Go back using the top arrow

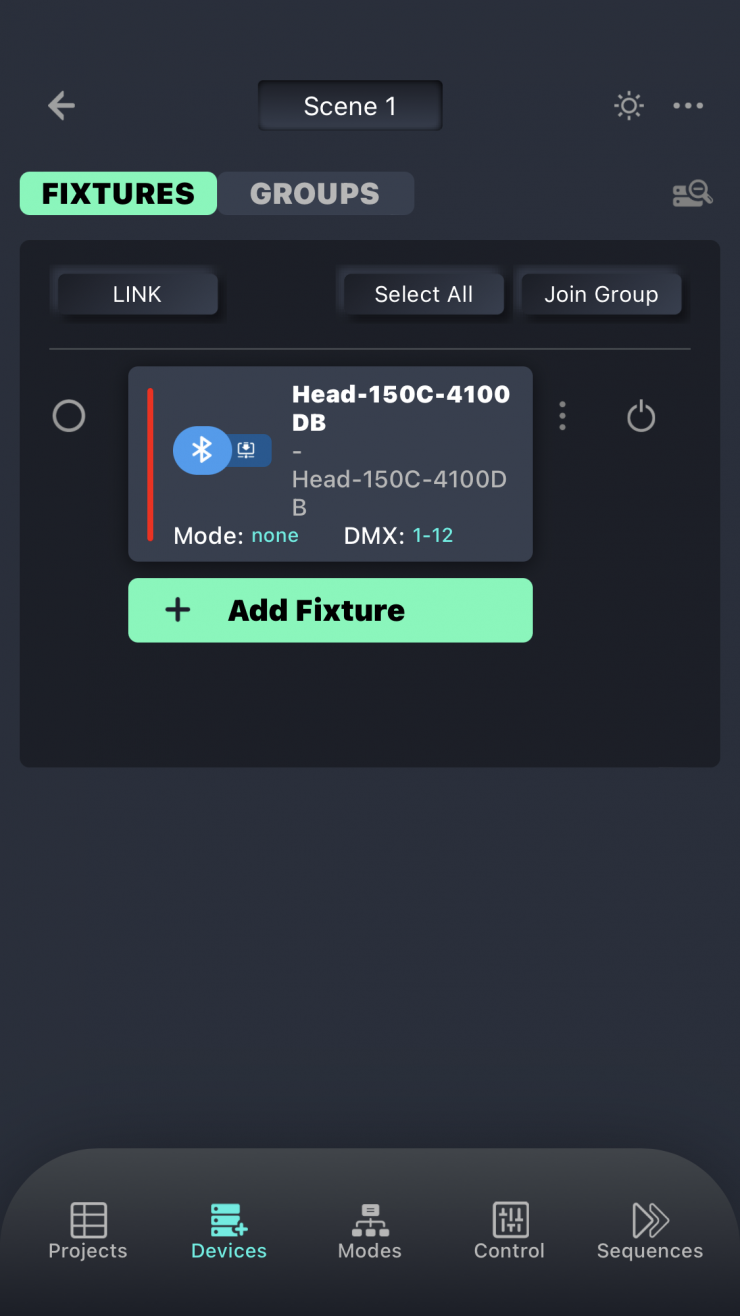click(62, 106)
